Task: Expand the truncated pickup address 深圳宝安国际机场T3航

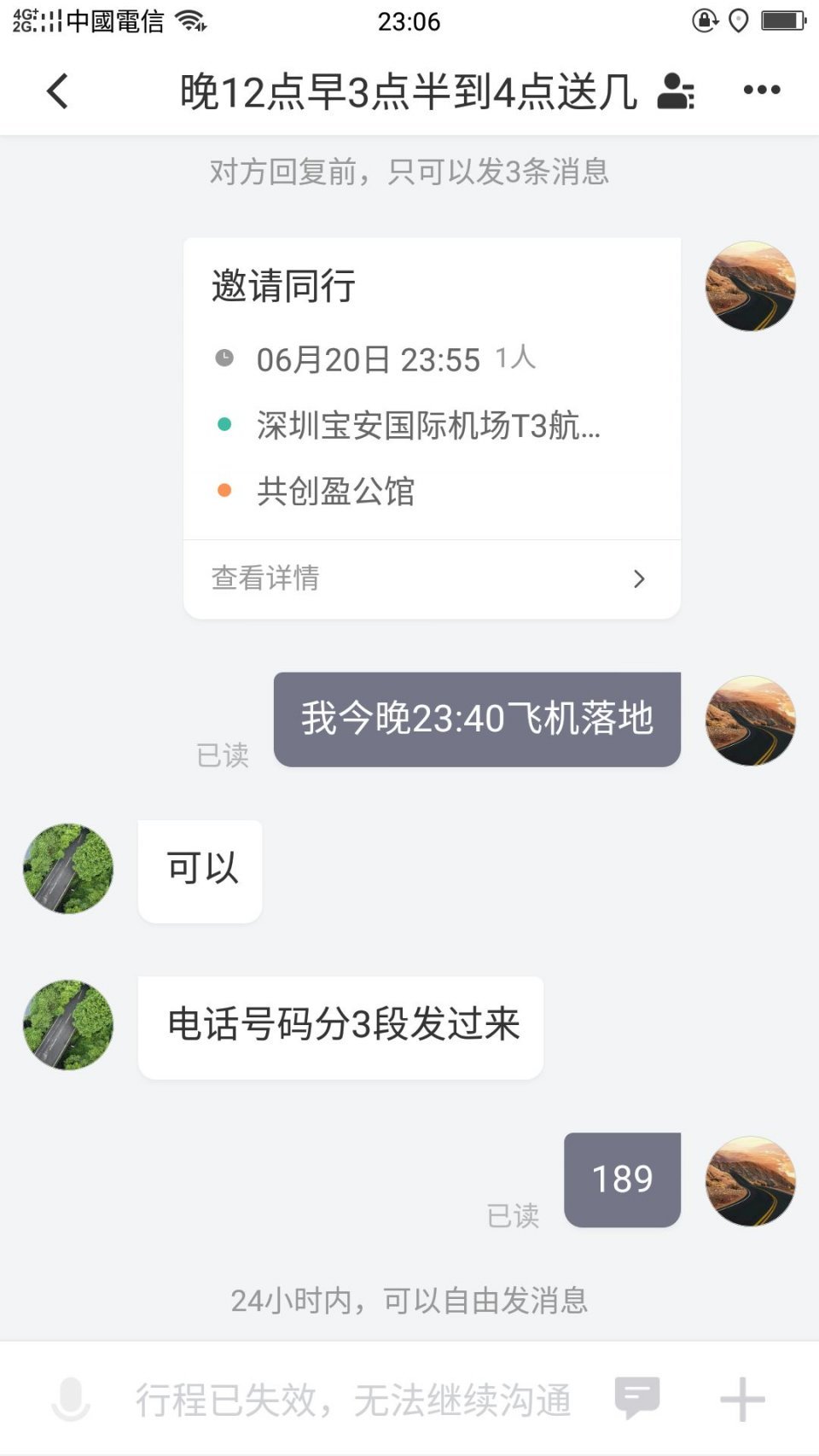Action: click(427, 427)
